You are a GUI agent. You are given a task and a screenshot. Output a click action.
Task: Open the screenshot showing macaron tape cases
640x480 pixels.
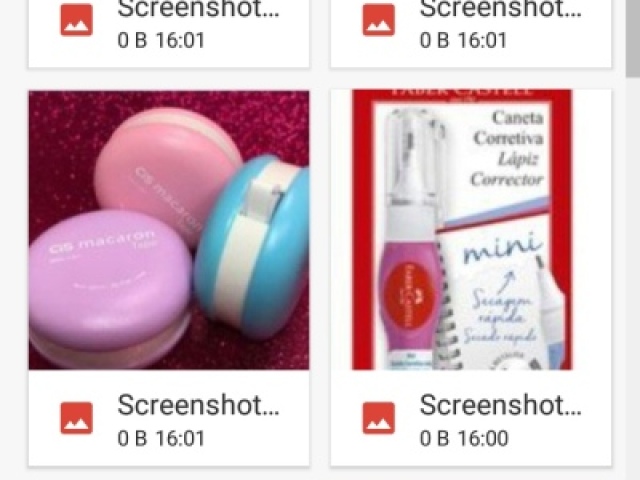pyautogui.click(x=168, y=231)
